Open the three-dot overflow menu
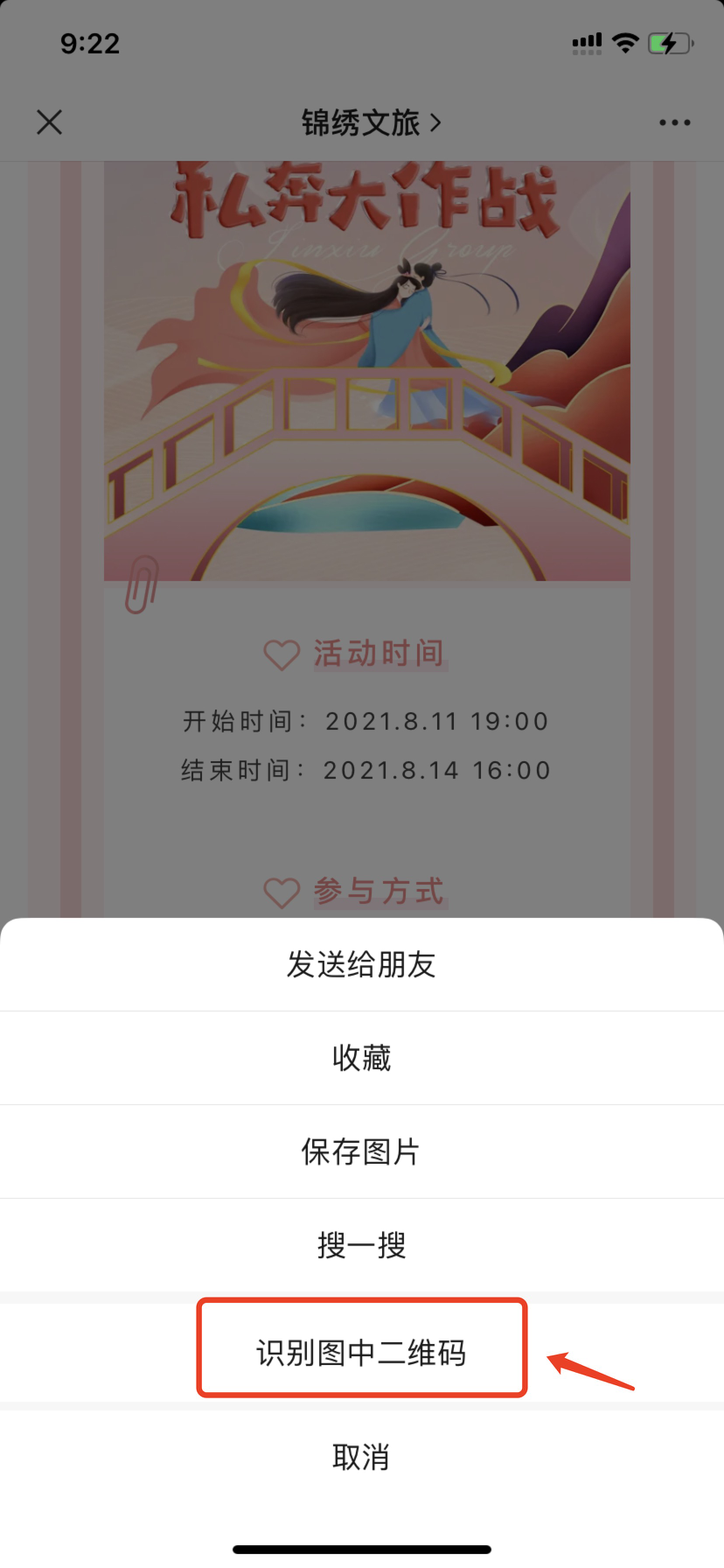This screenshot has height=1568, width=724. point(674,122)
